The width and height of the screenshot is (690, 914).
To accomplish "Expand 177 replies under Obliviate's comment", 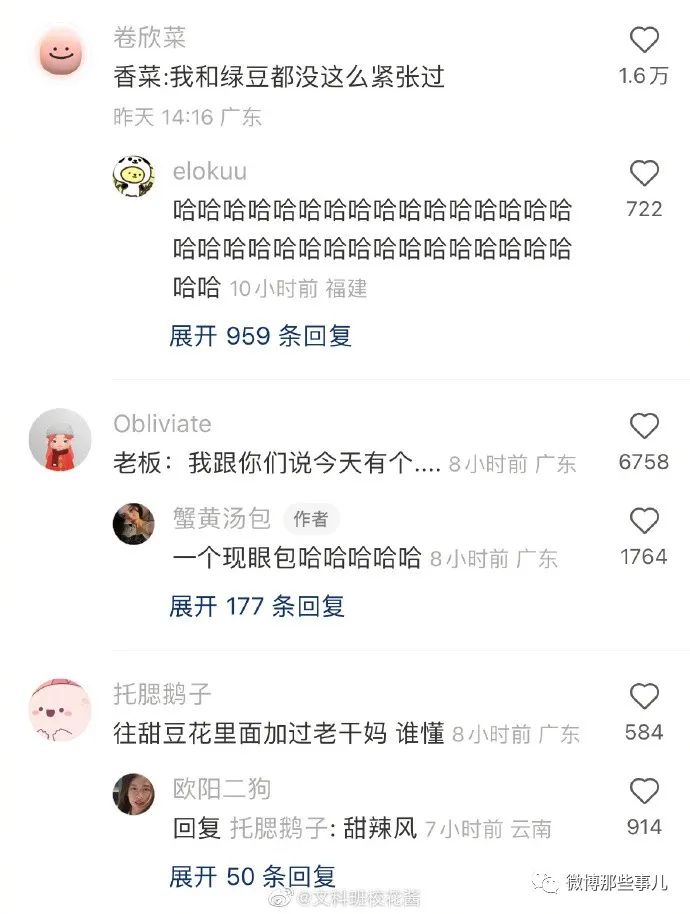I will [x=257, y=605].
